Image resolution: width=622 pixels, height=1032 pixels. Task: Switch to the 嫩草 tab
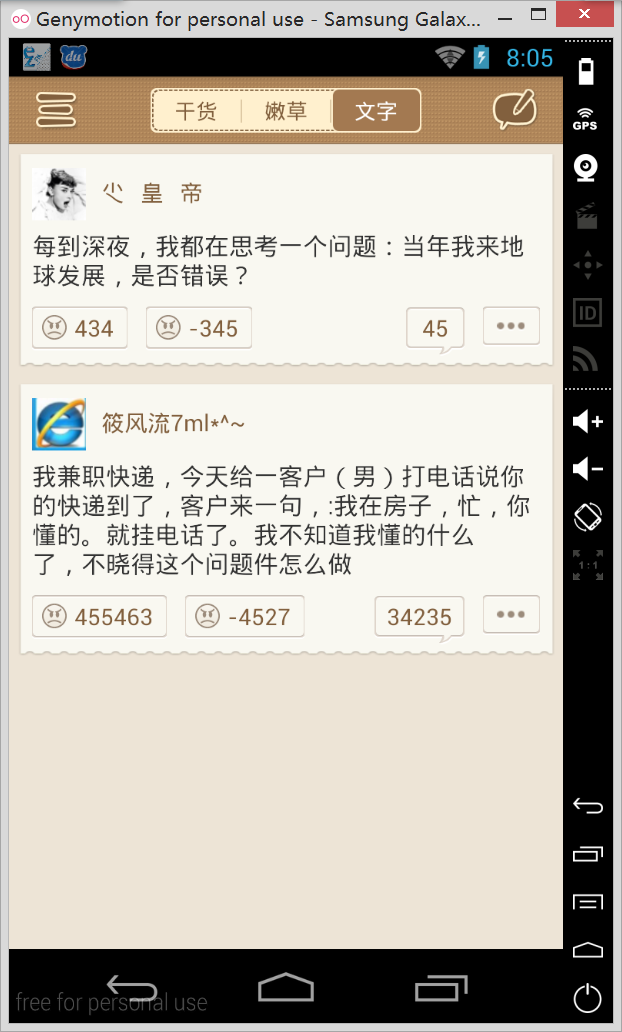point(286,111)
